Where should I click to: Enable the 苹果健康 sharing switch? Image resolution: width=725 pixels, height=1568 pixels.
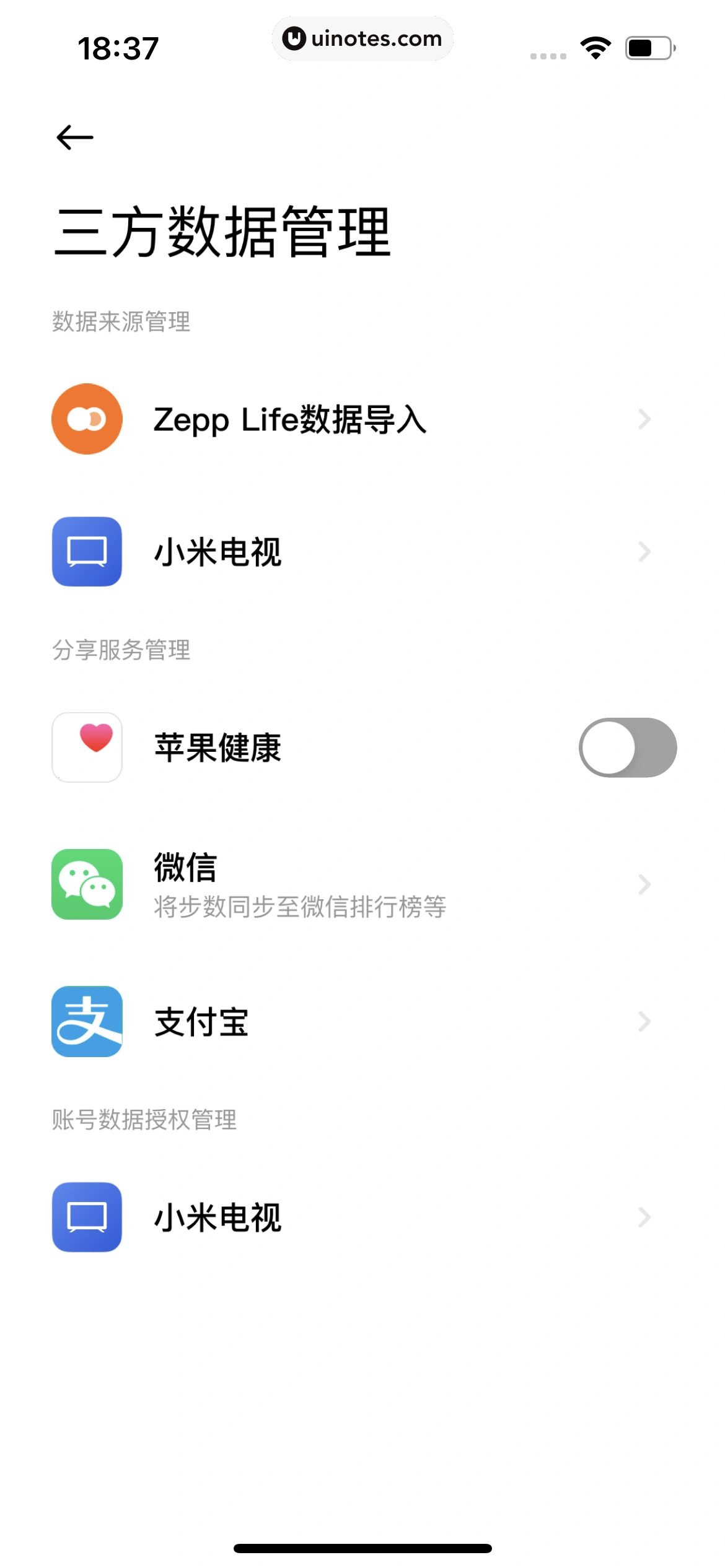627,747
